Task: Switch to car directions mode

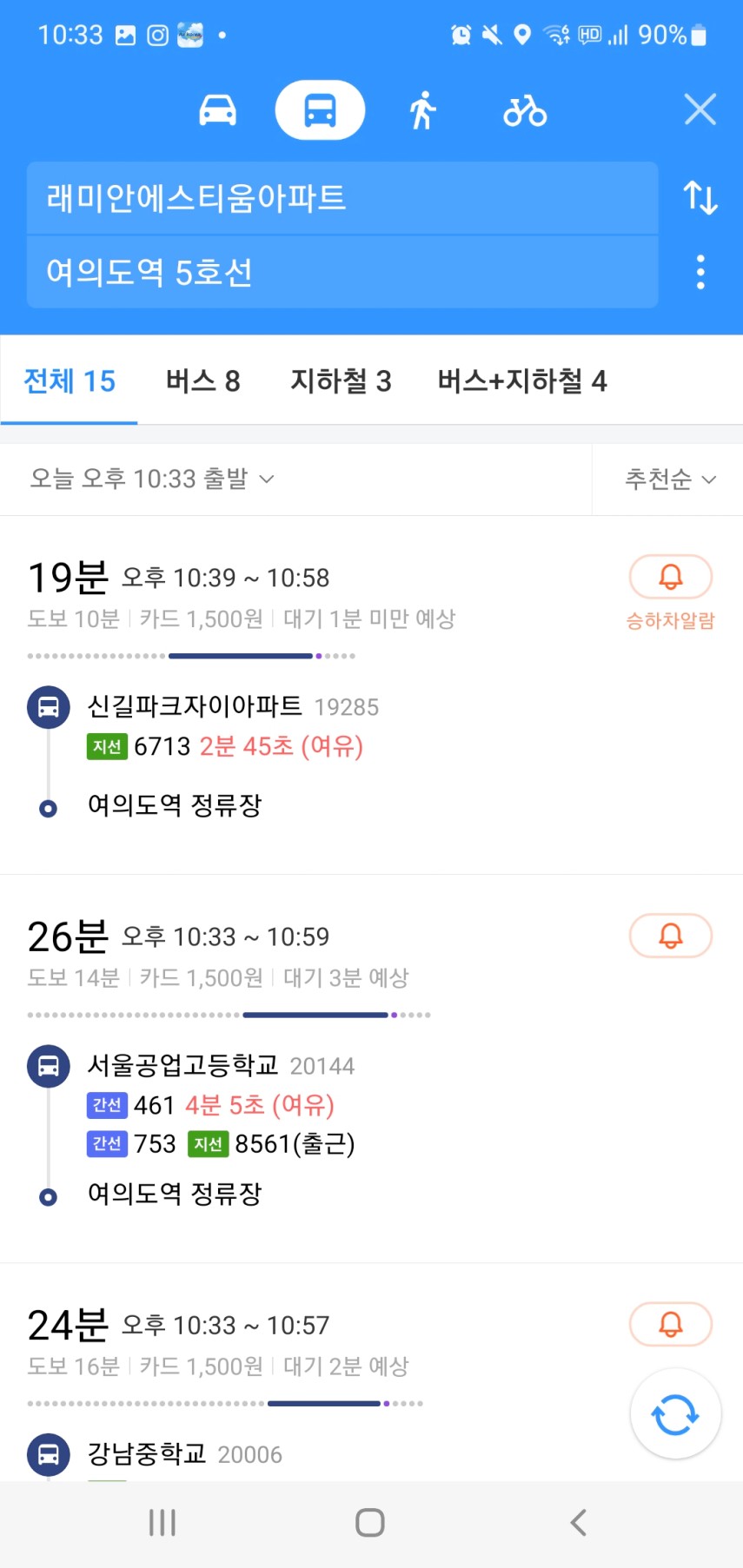Action: [217, 110]
